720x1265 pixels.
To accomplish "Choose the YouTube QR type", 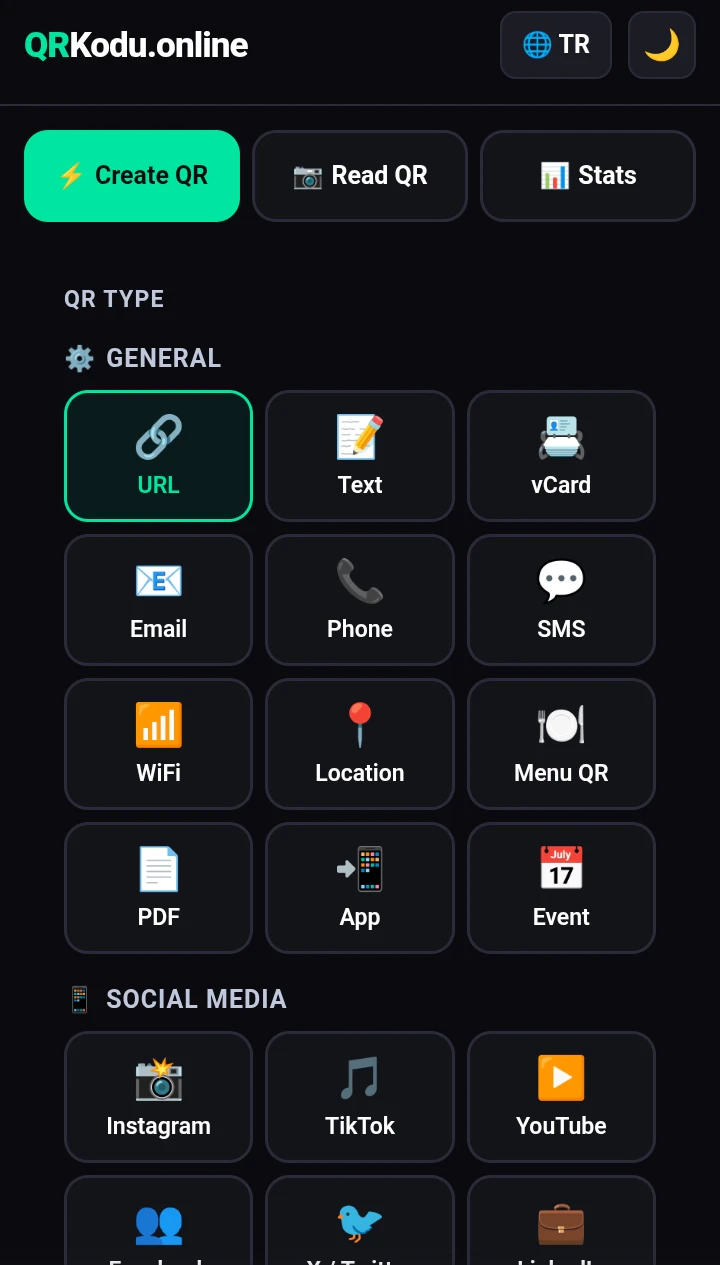I will pos(561,1097).
